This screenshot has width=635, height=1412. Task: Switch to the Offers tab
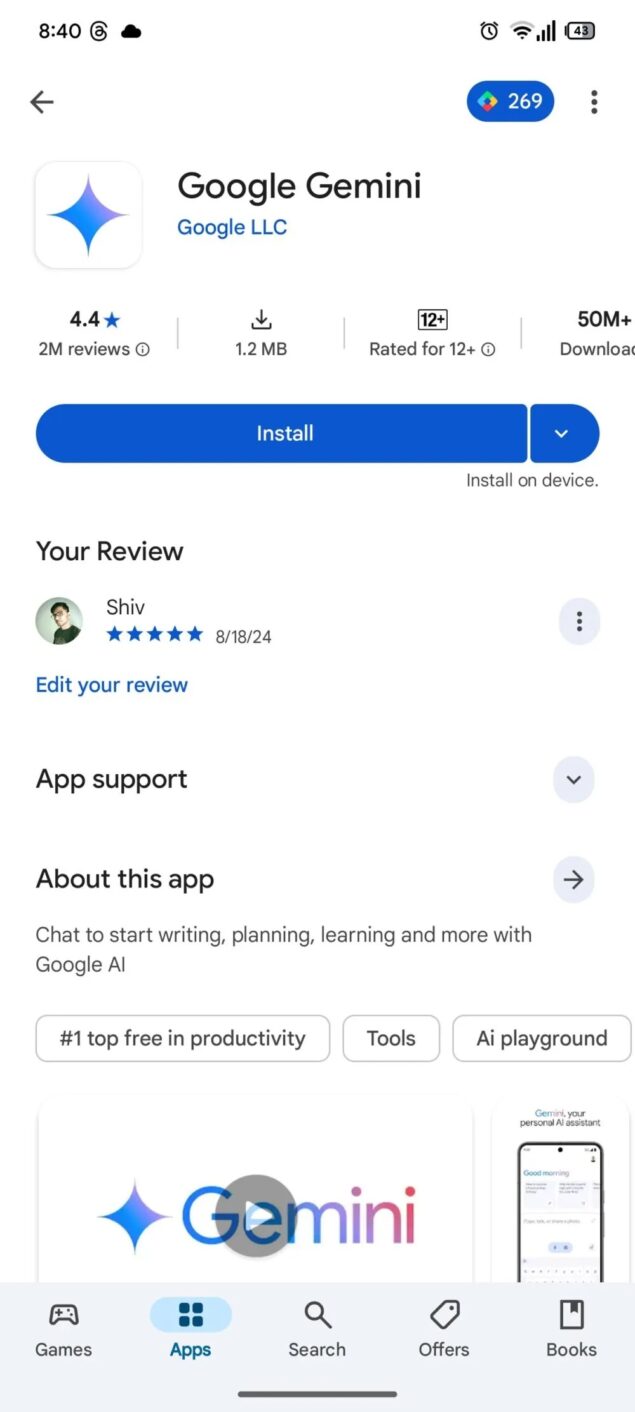(x=444, y=1330)
